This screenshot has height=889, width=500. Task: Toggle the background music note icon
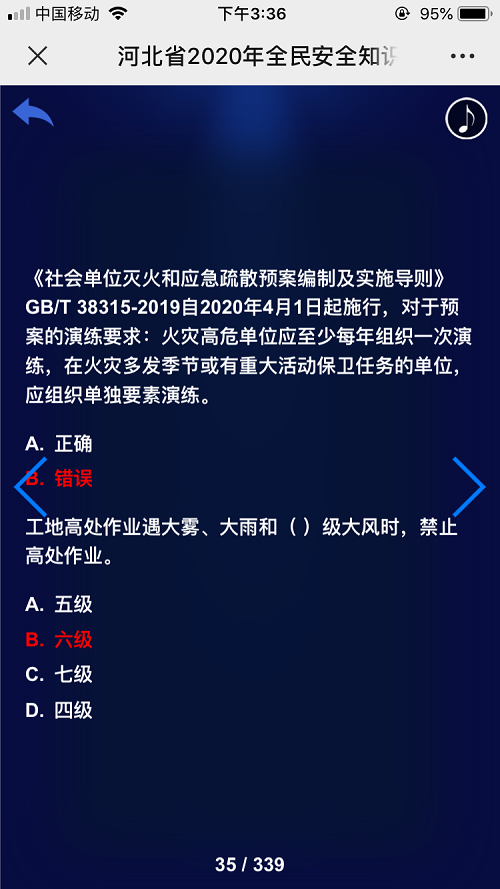467,118
